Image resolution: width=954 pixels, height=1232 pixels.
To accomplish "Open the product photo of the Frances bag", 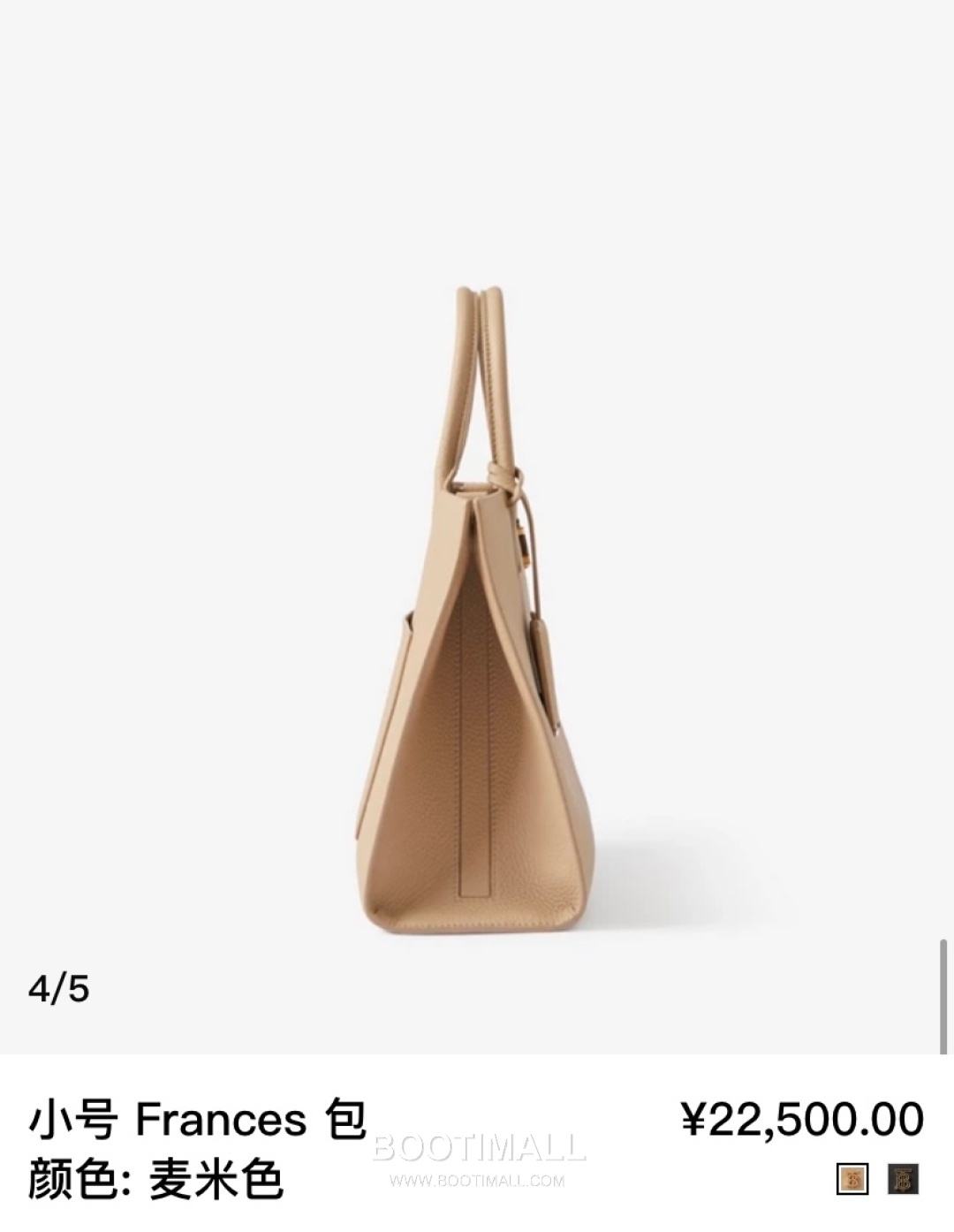I will (x=477, y=610).
